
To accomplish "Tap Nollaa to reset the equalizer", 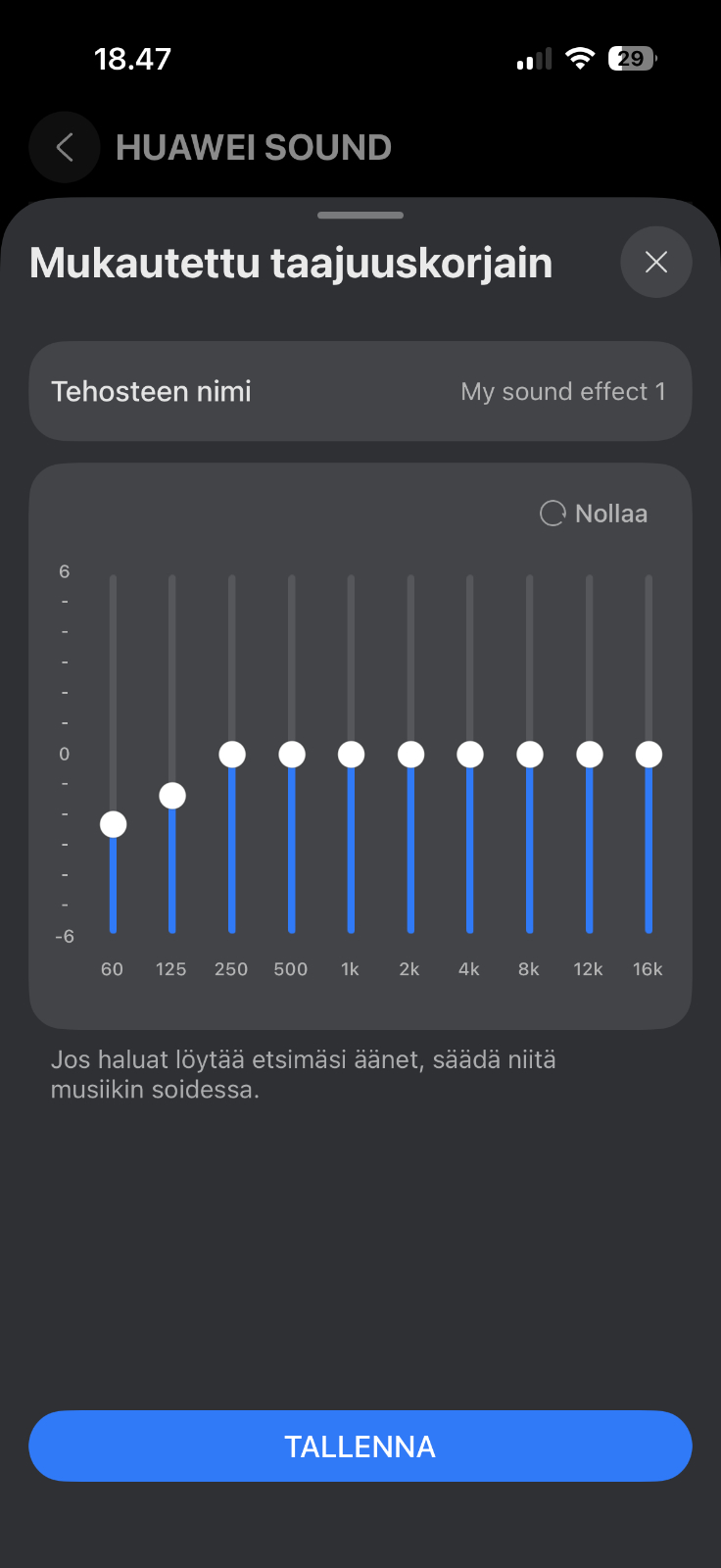I will click(x=595, y=514).
